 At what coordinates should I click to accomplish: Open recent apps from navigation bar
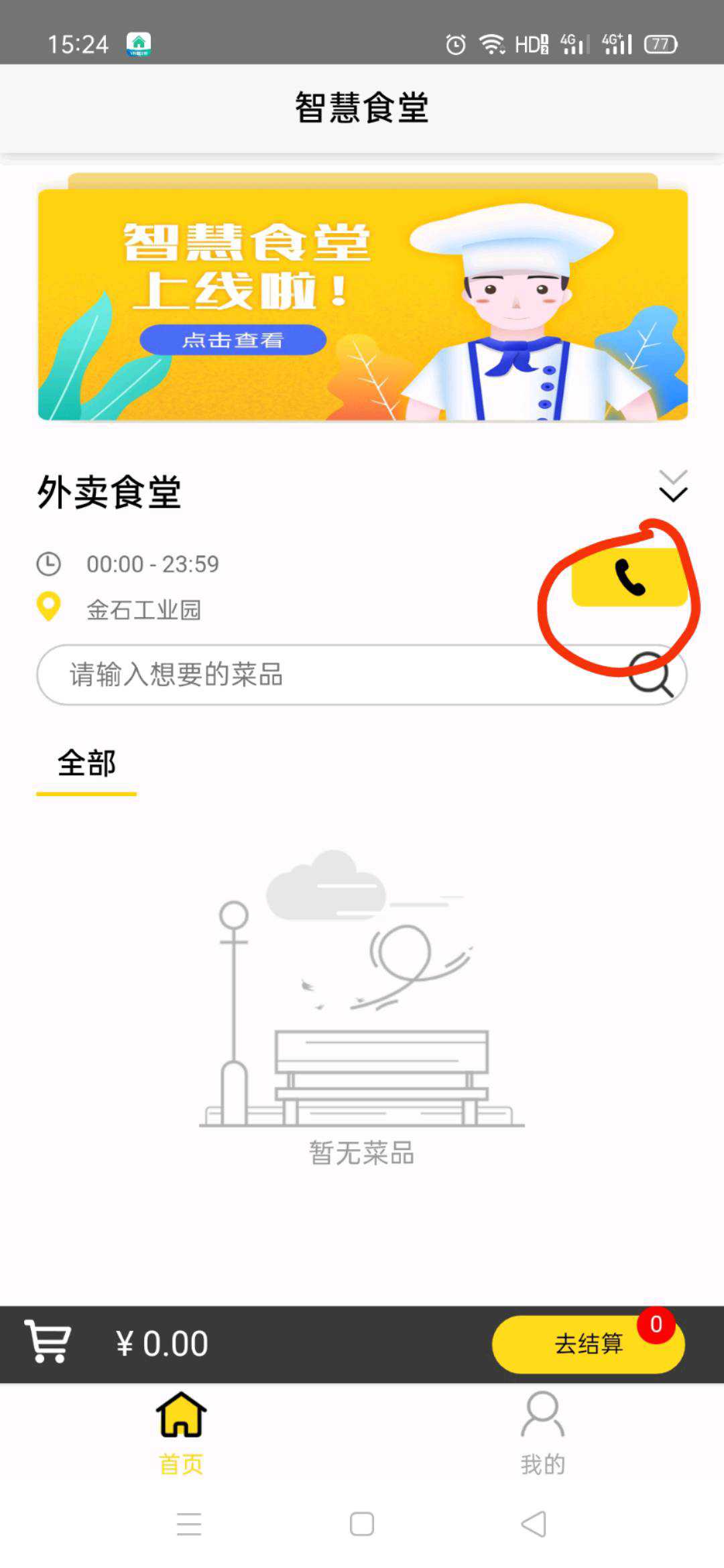point(189,1524)
